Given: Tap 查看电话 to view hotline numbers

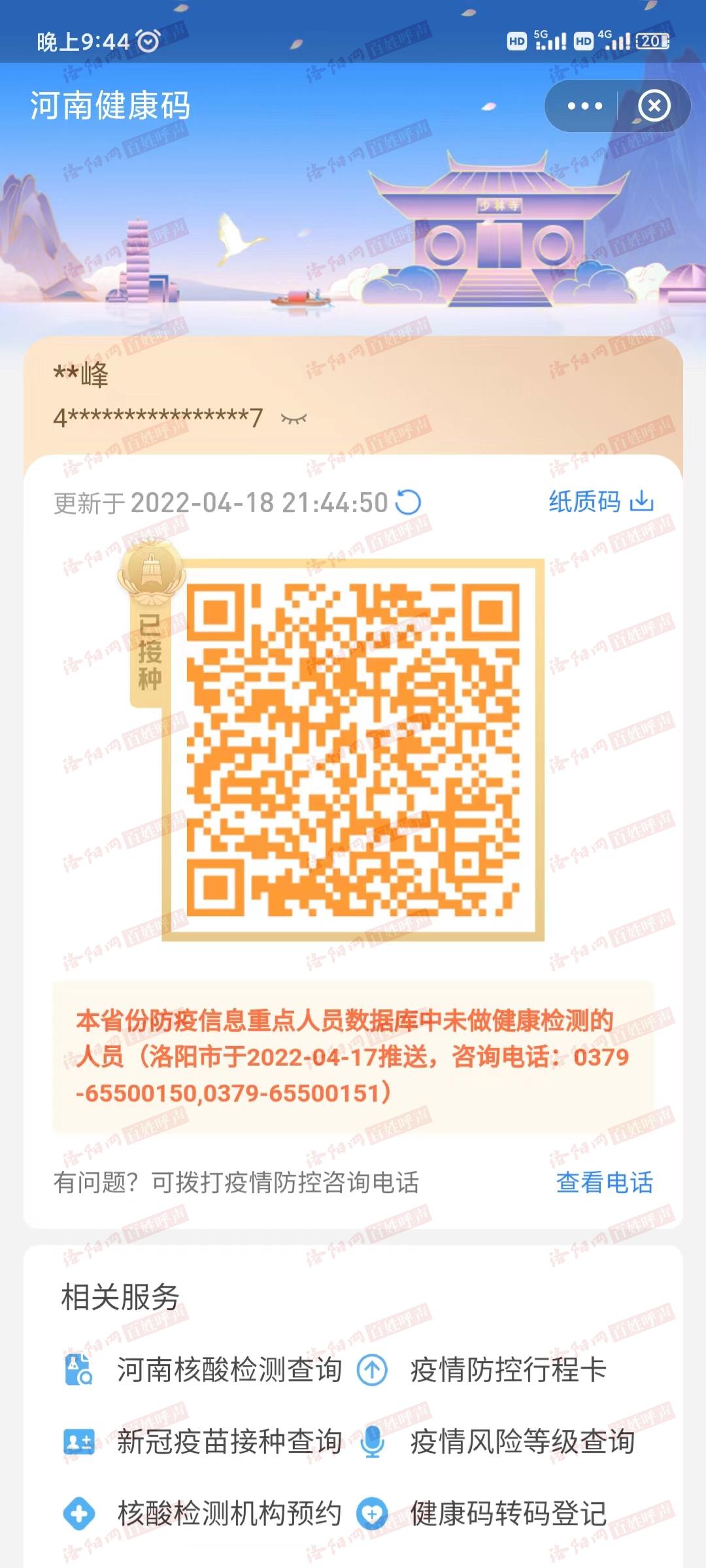Looking at the screenshot, I should pos(604,1182).
